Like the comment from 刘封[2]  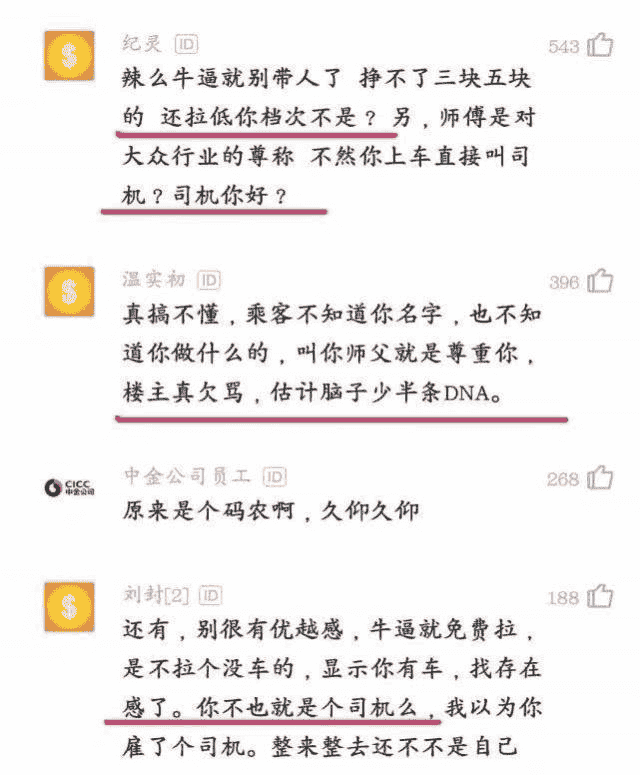tap(600, 597)
